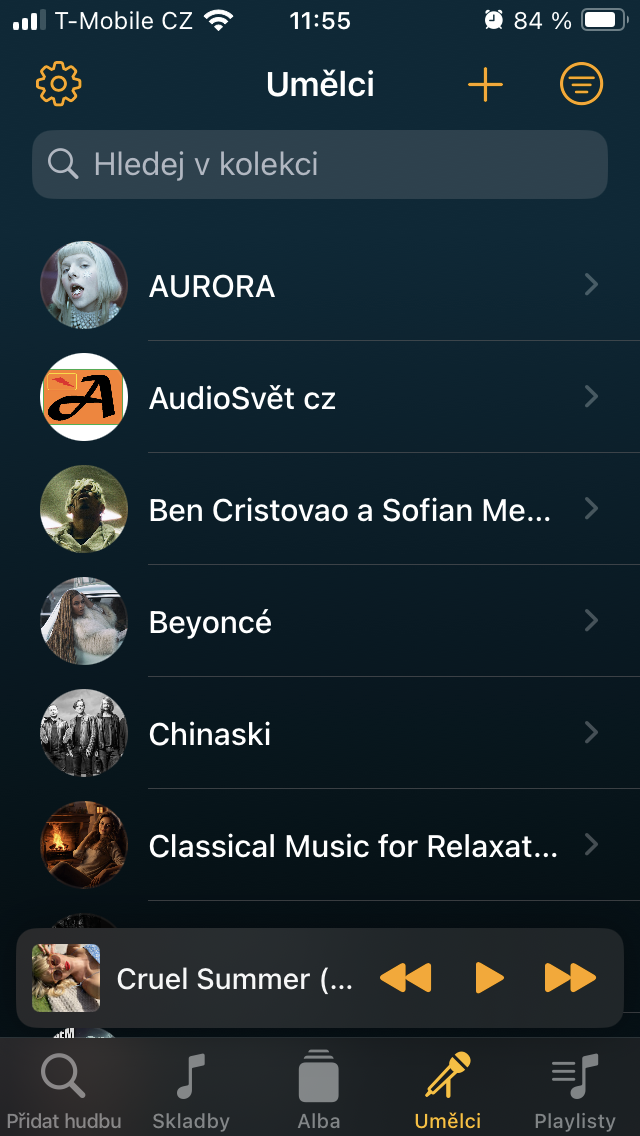This screenshot has width=640, height=1136.
Task: Tap the plus icon to add
Action: [x=485, y=85]
